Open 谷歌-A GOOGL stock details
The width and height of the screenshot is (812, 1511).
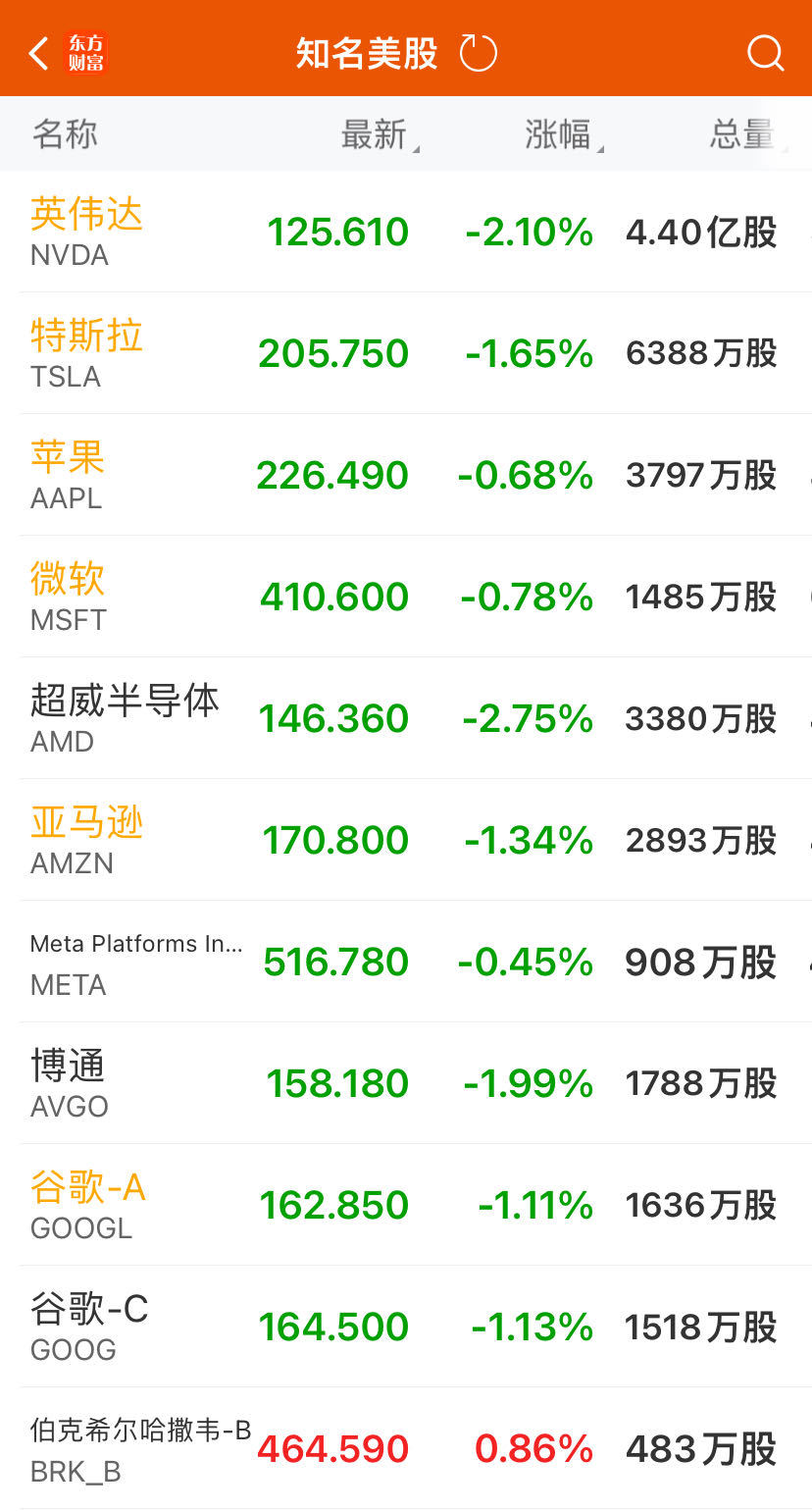[86, 1204]
